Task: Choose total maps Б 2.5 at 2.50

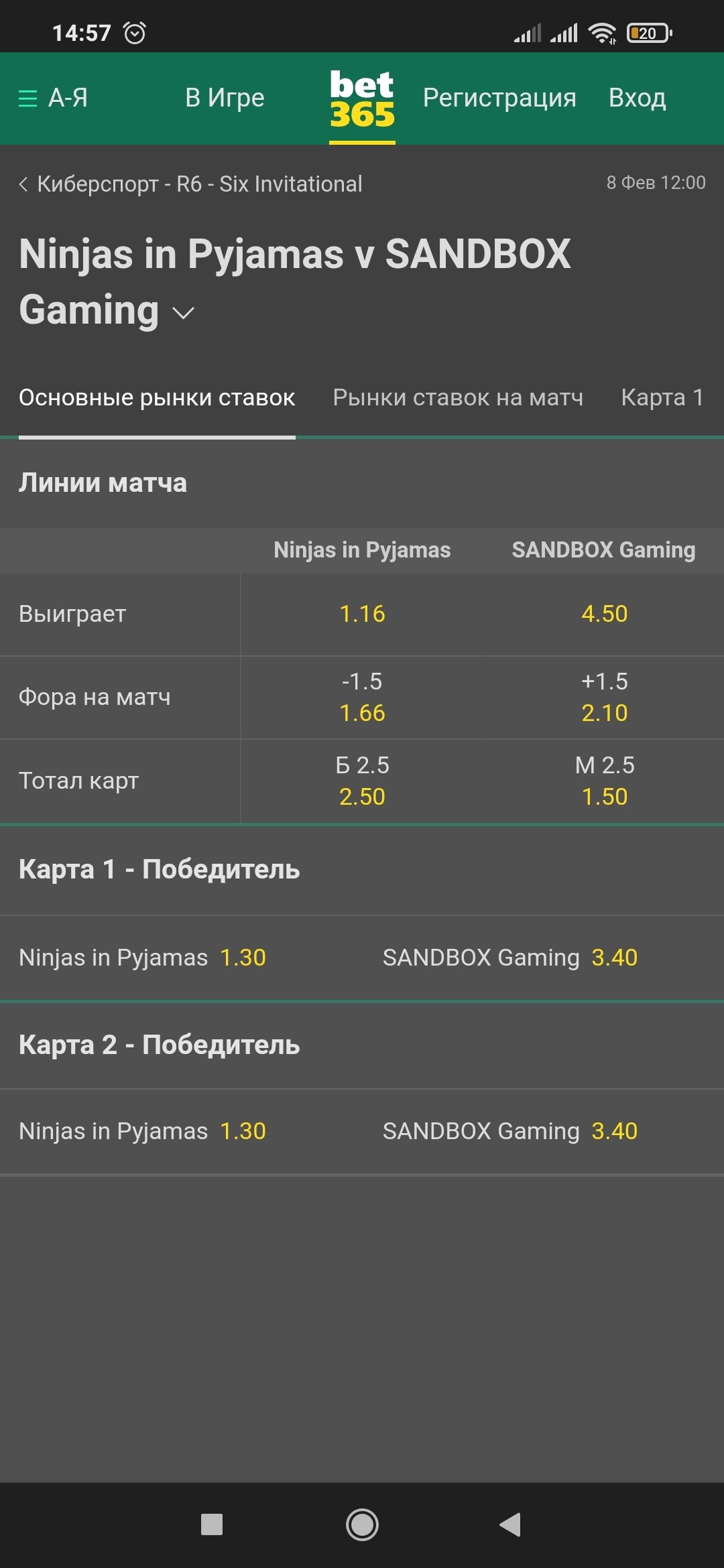Action: pos(362,781)
